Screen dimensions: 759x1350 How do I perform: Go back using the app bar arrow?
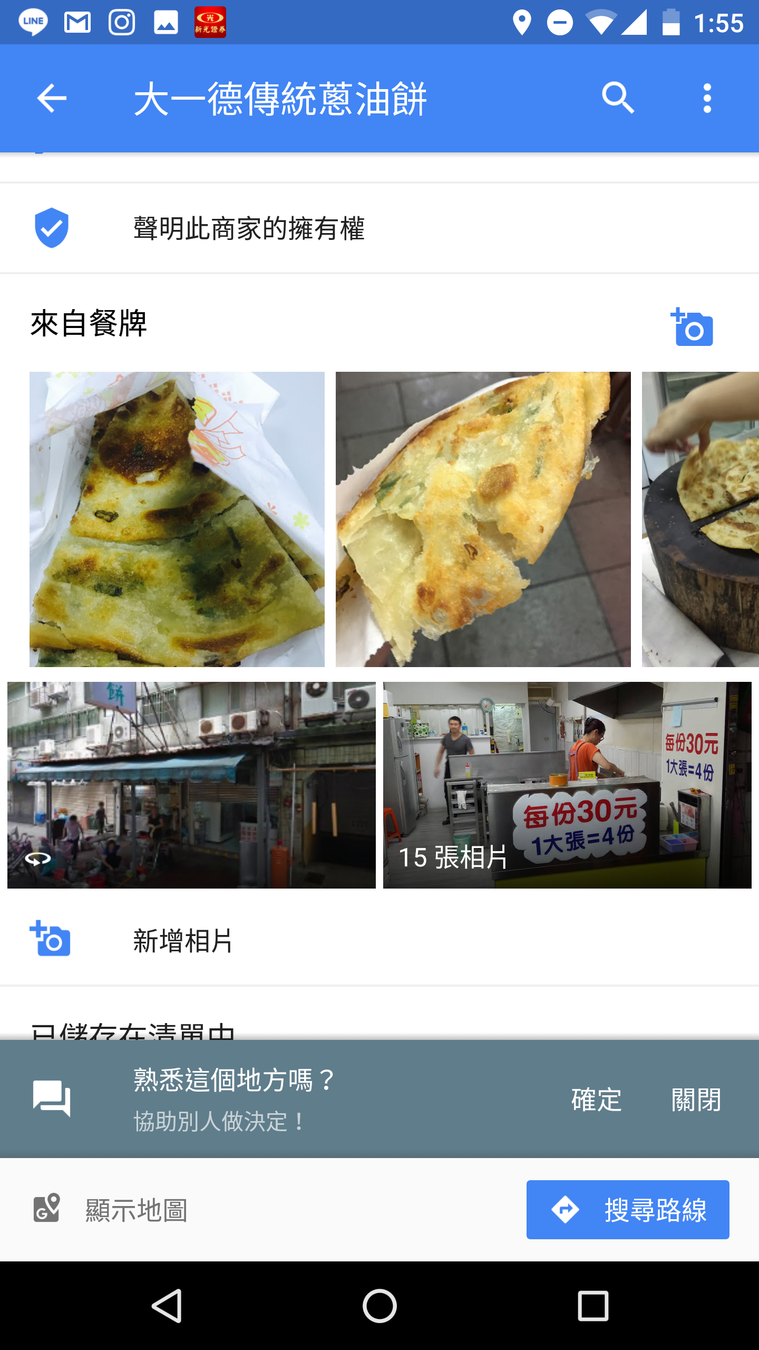(52, 98)
